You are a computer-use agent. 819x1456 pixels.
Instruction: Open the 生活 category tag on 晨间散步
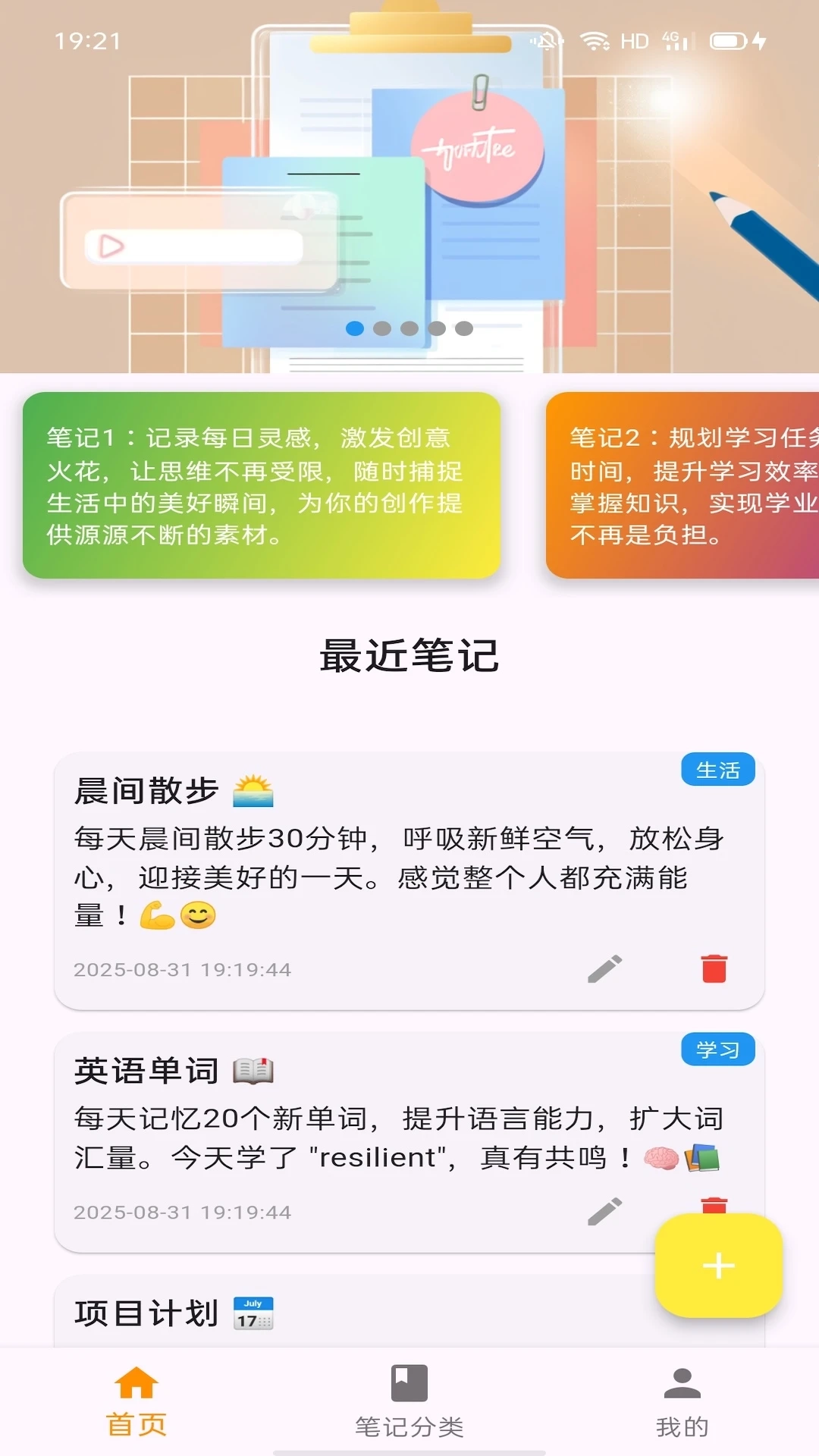(719, 769)
